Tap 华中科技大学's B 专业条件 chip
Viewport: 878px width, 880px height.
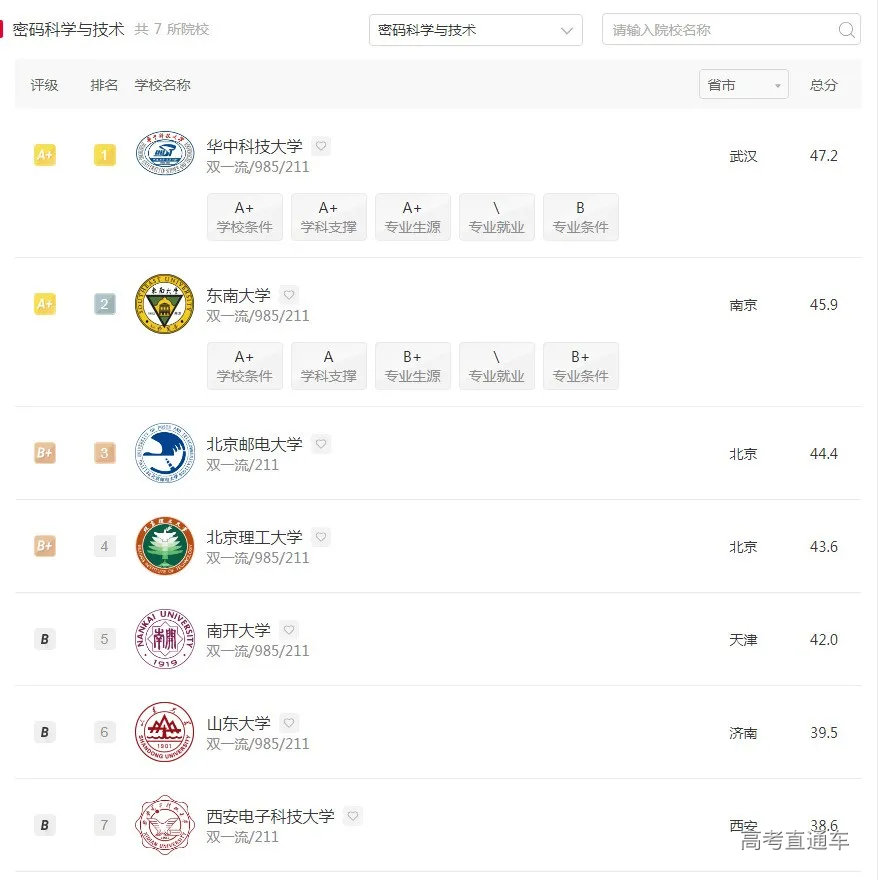click(x=580, y=217)
